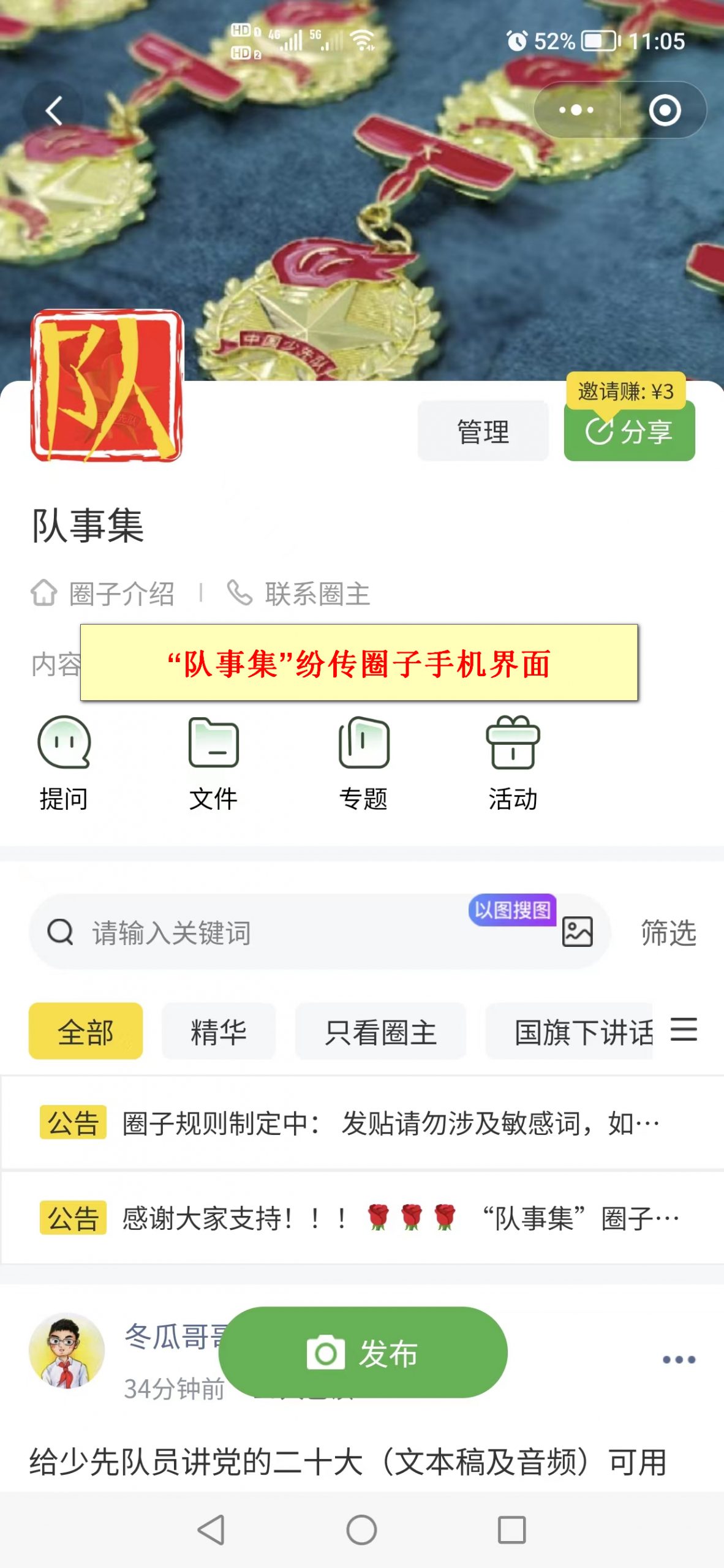Go back using the top-left arrow
724x1568 pixels.
click(54, 111)
